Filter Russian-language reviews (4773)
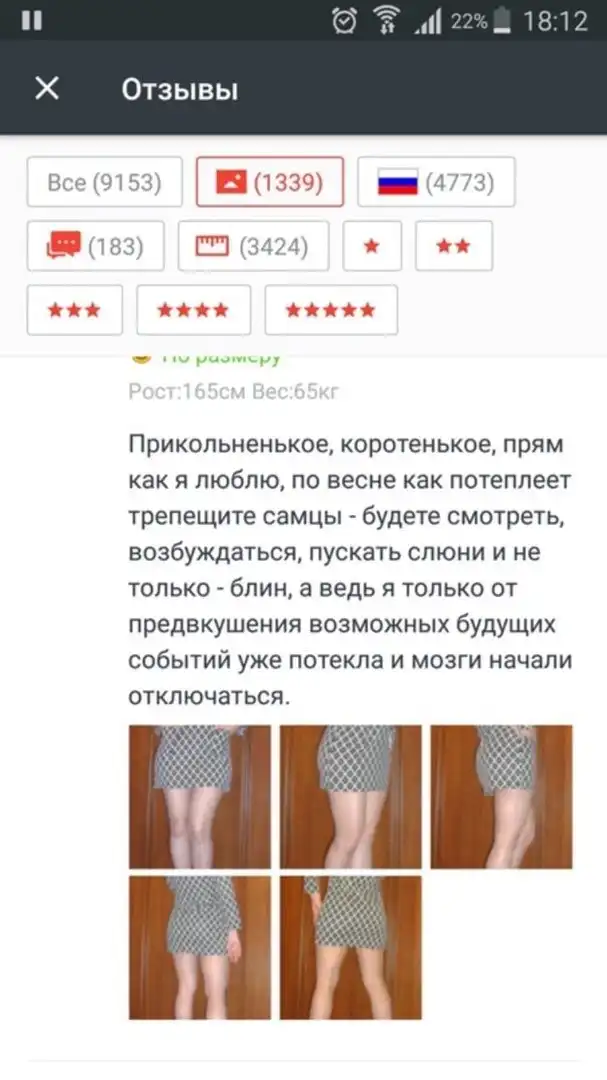The height and width of the screenshot is (1080, 607). [436, 183]
